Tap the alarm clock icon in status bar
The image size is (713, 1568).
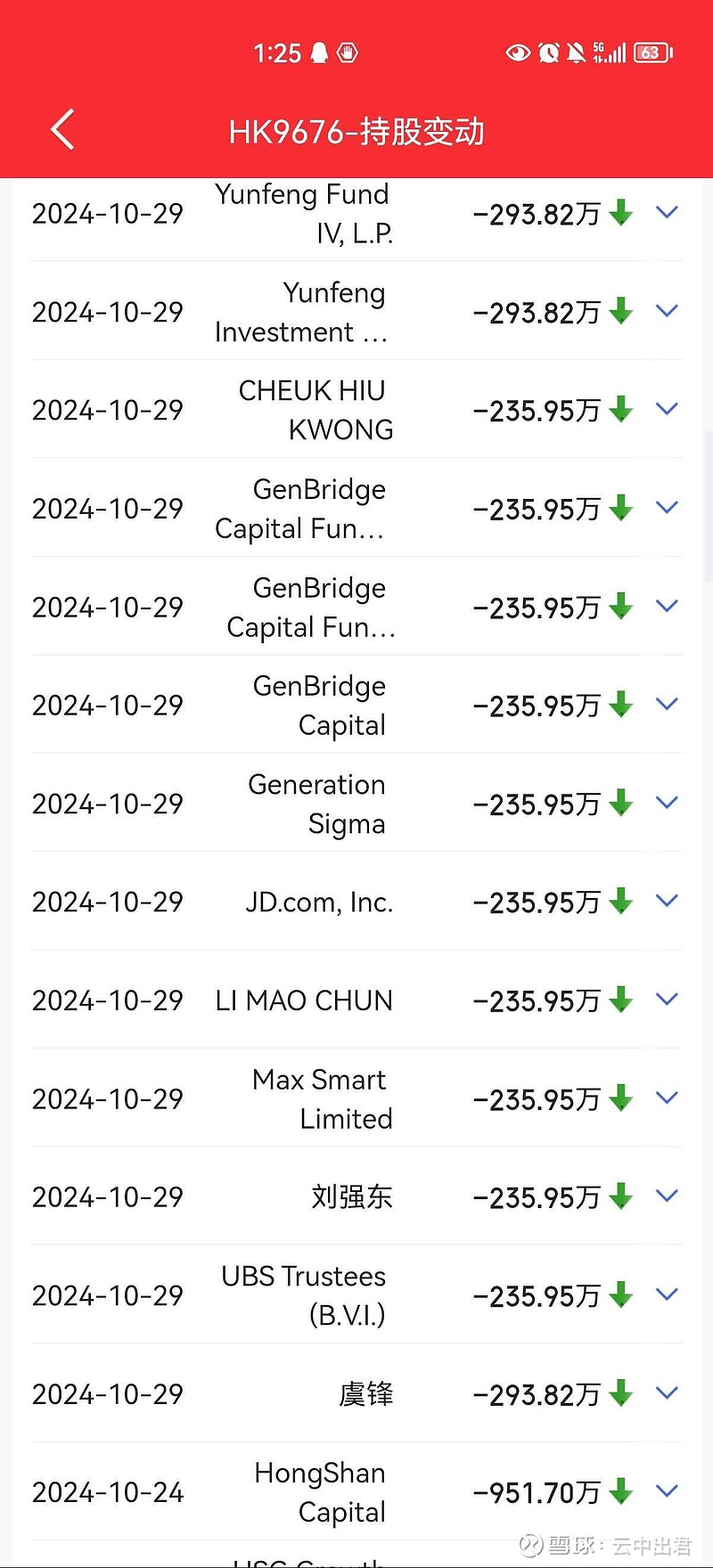click(x=550, y=53)
